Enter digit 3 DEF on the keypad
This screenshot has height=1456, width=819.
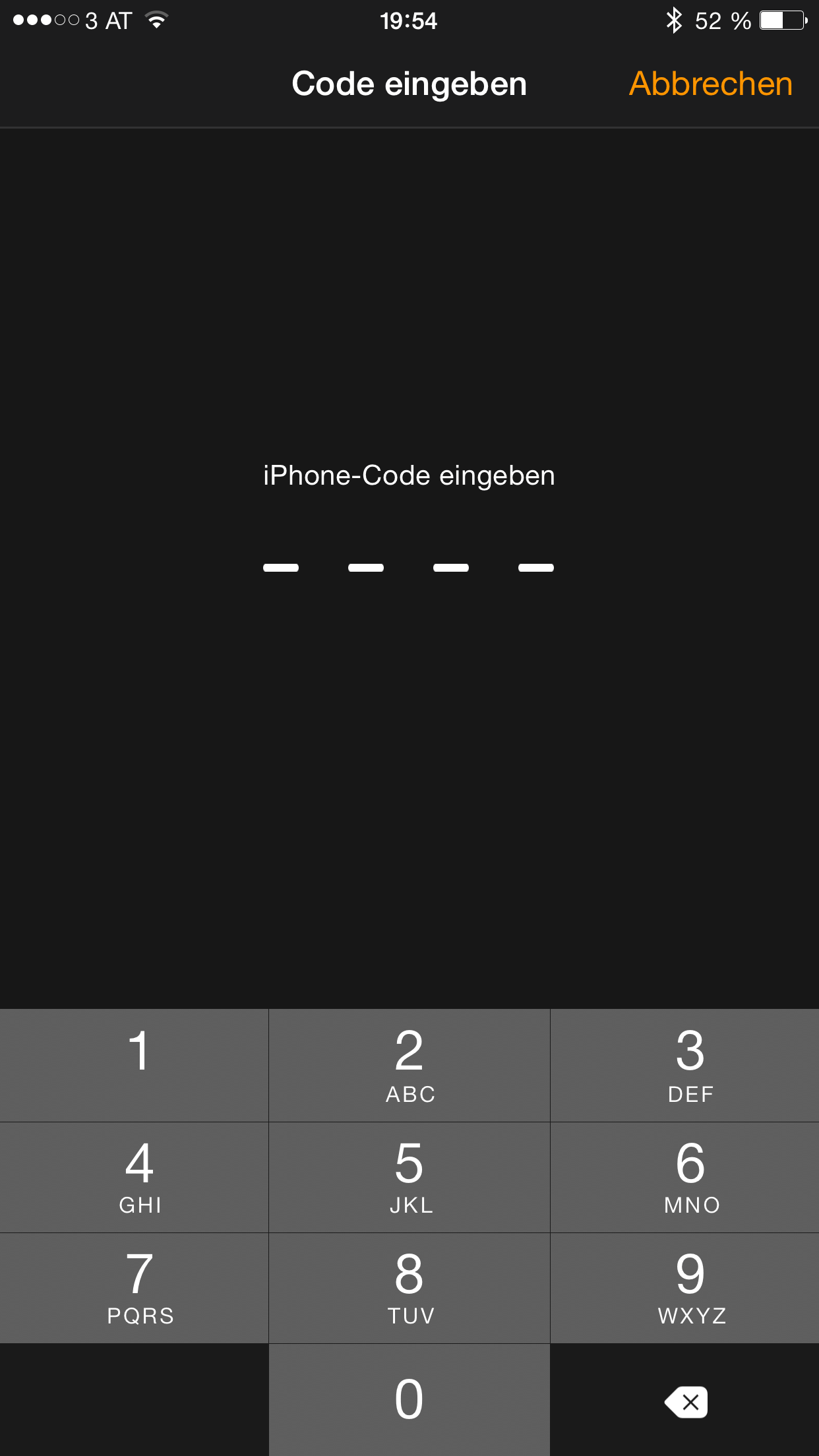pos(684,1064)
